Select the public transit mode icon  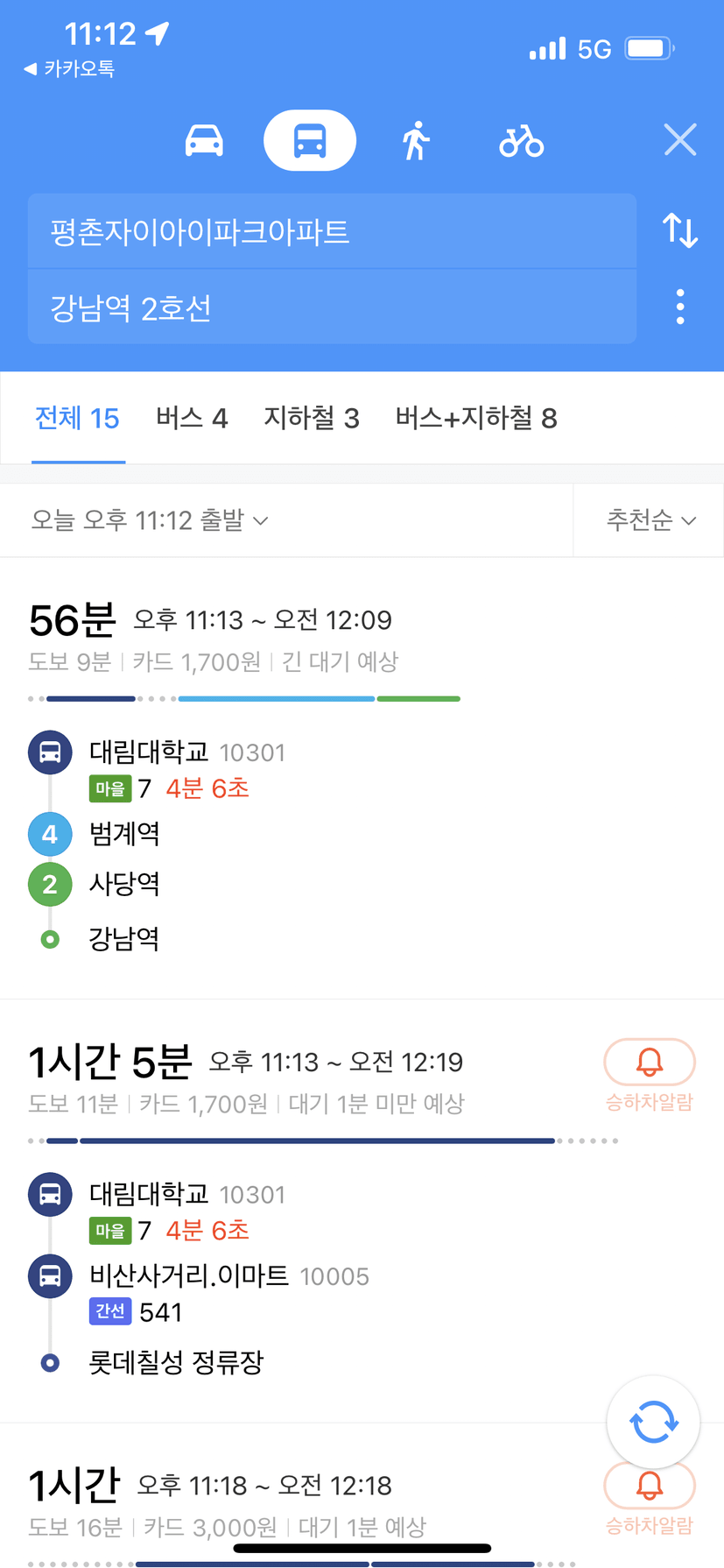point(310,140)
